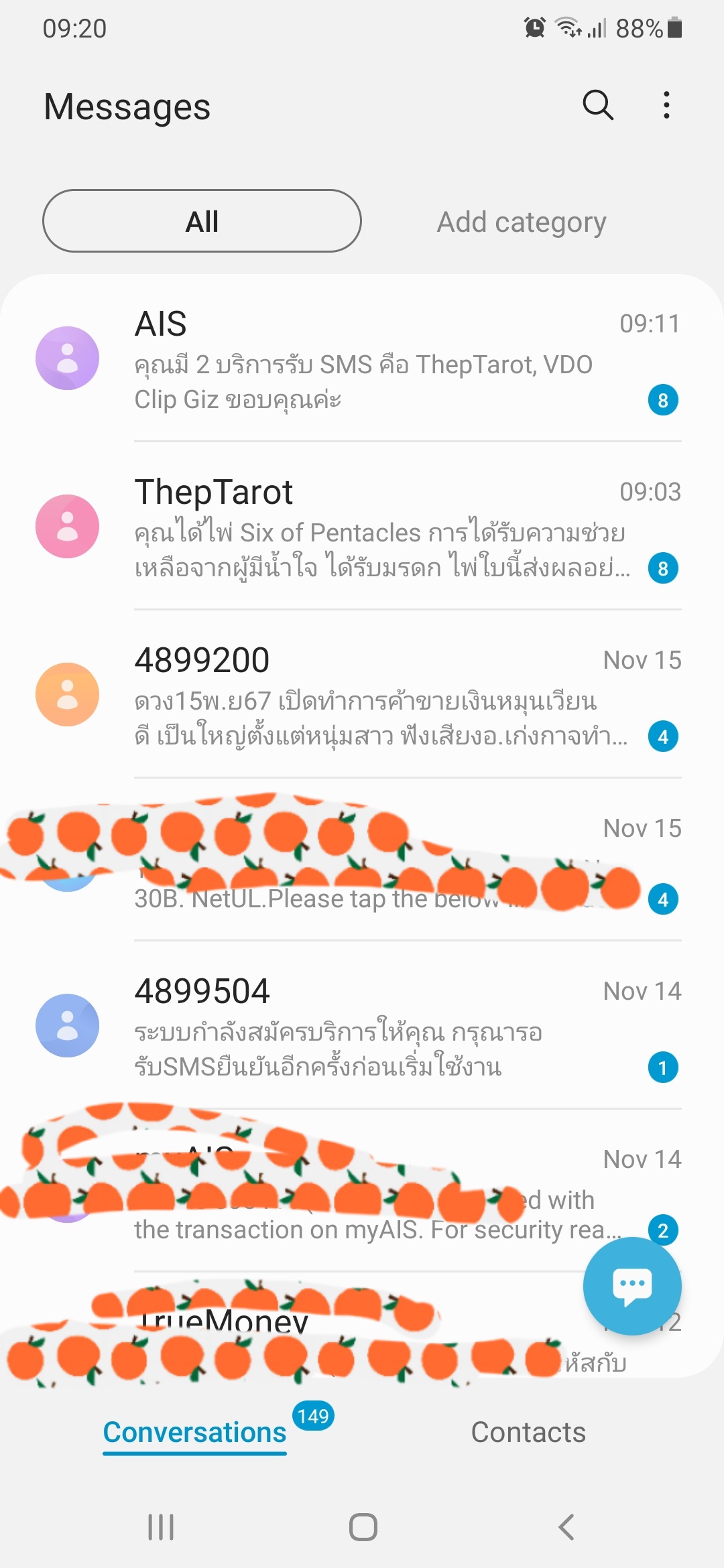724x1568 pixels.
Task: Switch to the Contacts tab
Action: (x=528, y=1433)
